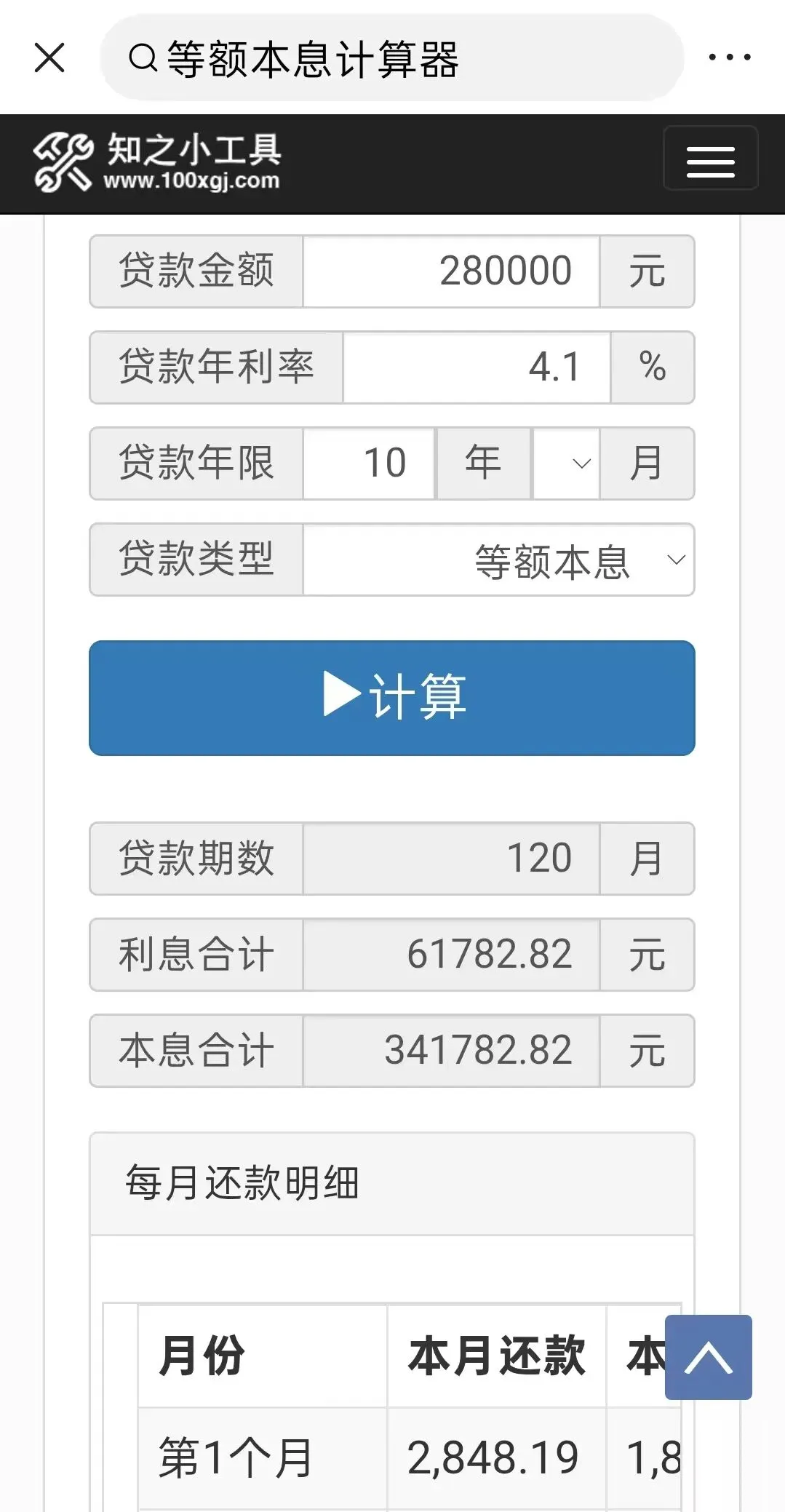This screenshot has width=785, height=1512.
Task: Expand the months dropdown in 贷款年限
Action: click(566, 463)
